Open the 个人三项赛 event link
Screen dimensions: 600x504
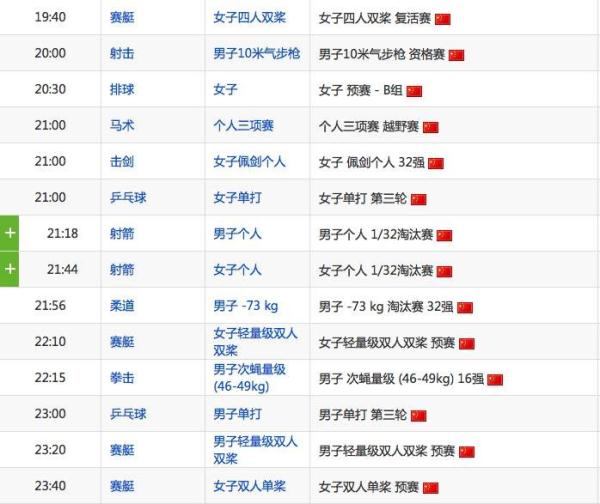point(243,126)
